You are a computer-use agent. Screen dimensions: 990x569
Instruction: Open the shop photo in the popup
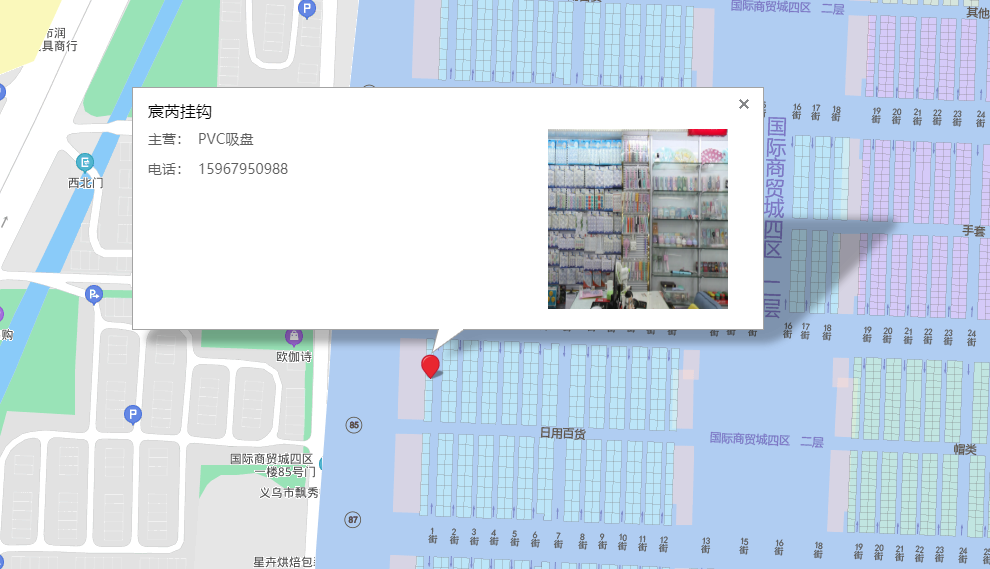[x=637, y=218]
